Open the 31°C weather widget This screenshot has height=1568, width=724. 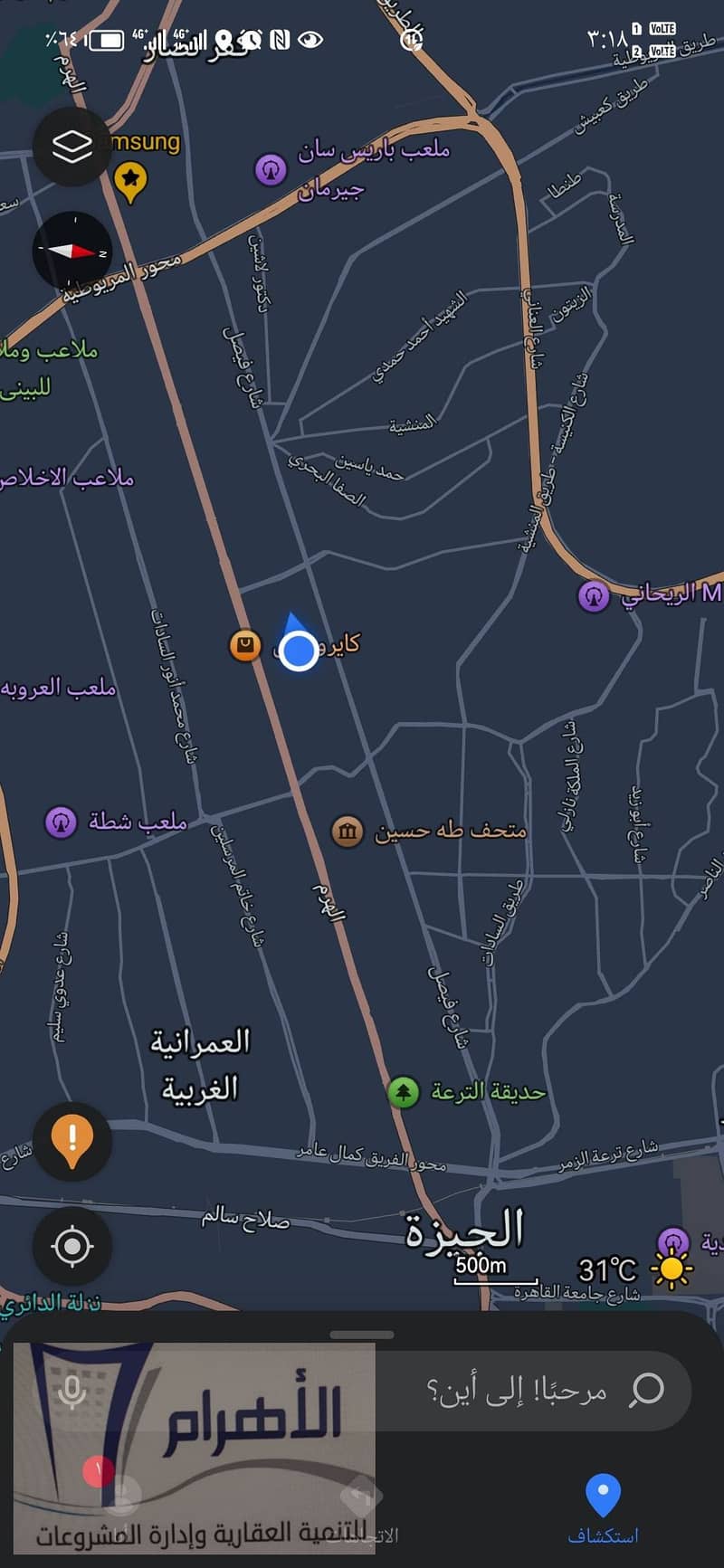coord(633,1269)
